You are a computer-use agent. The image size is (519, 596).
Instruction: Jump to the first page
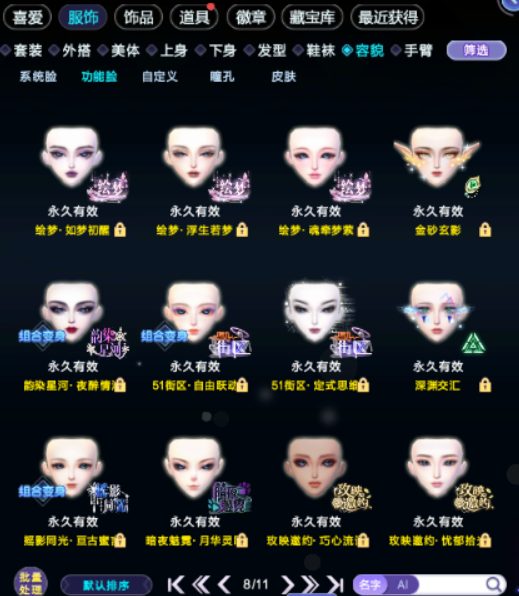pos(176,585)
